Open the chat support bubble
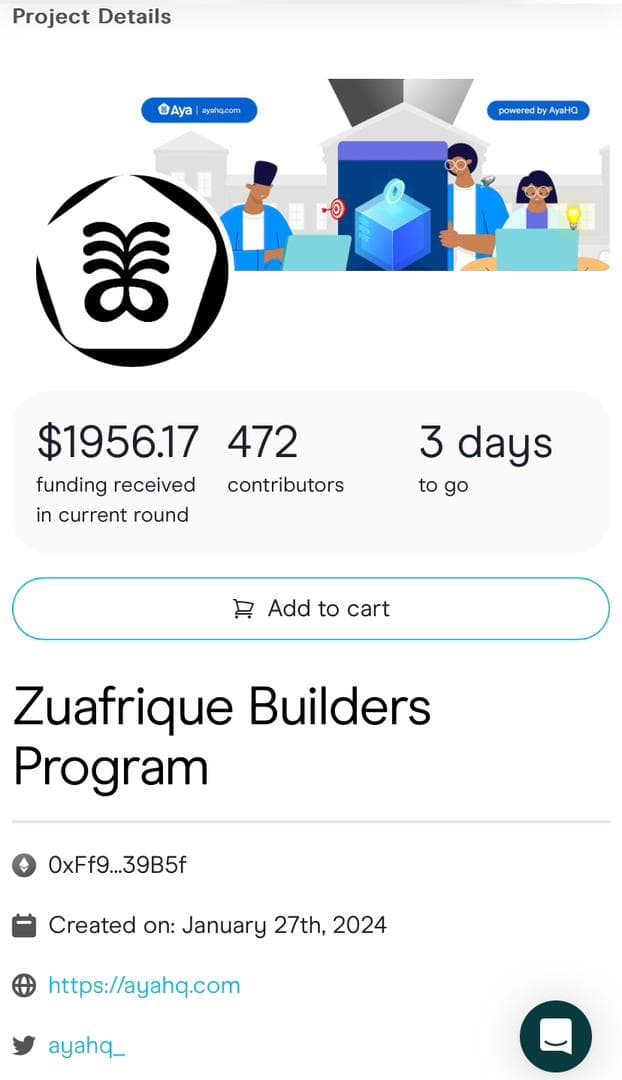The image size is (622, 1080). tap(556, 1037)
